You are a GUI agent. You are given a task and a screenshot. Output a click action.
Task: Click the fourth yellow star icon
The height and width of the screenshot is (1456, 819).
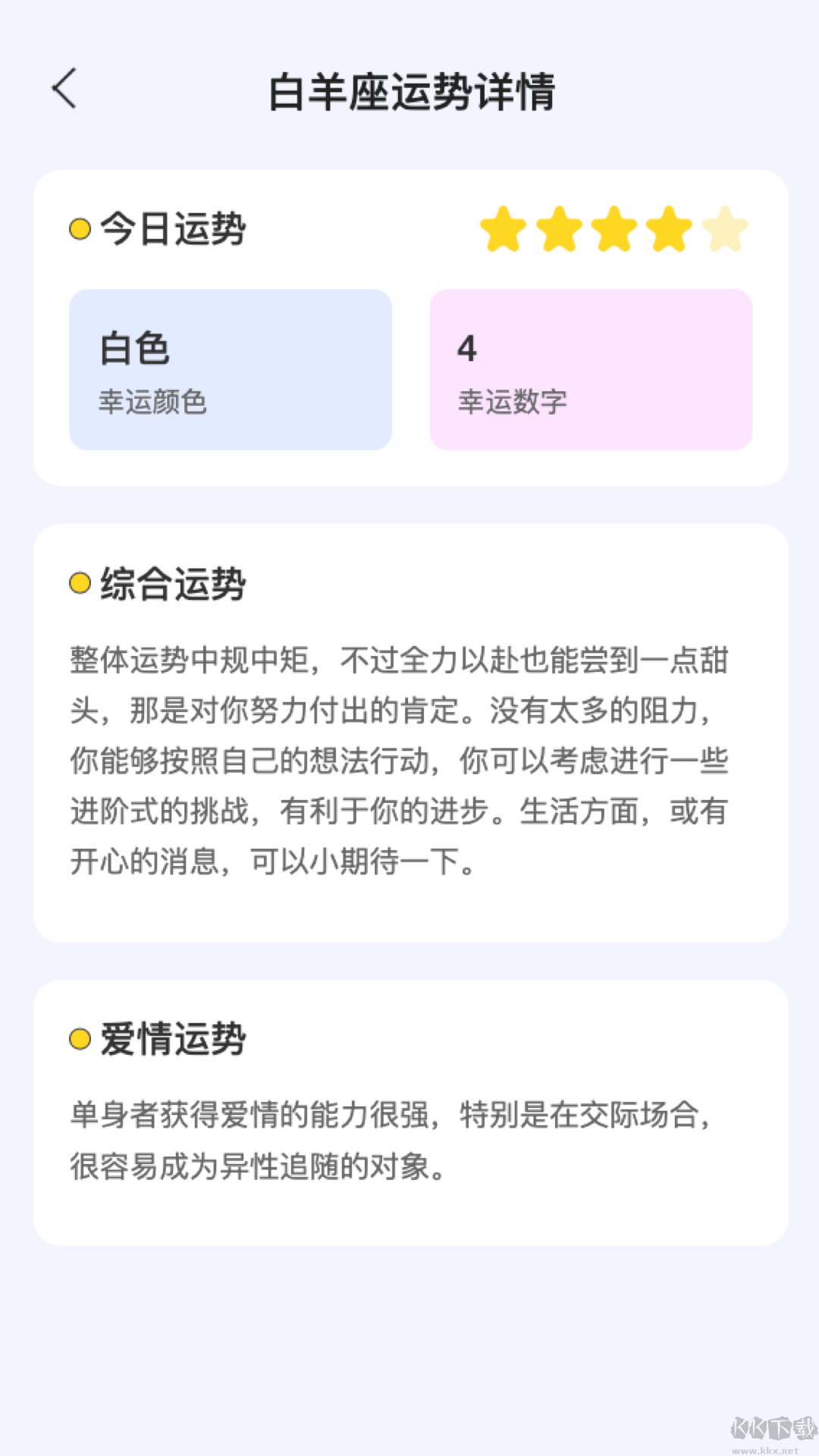(x=667, y=227)
